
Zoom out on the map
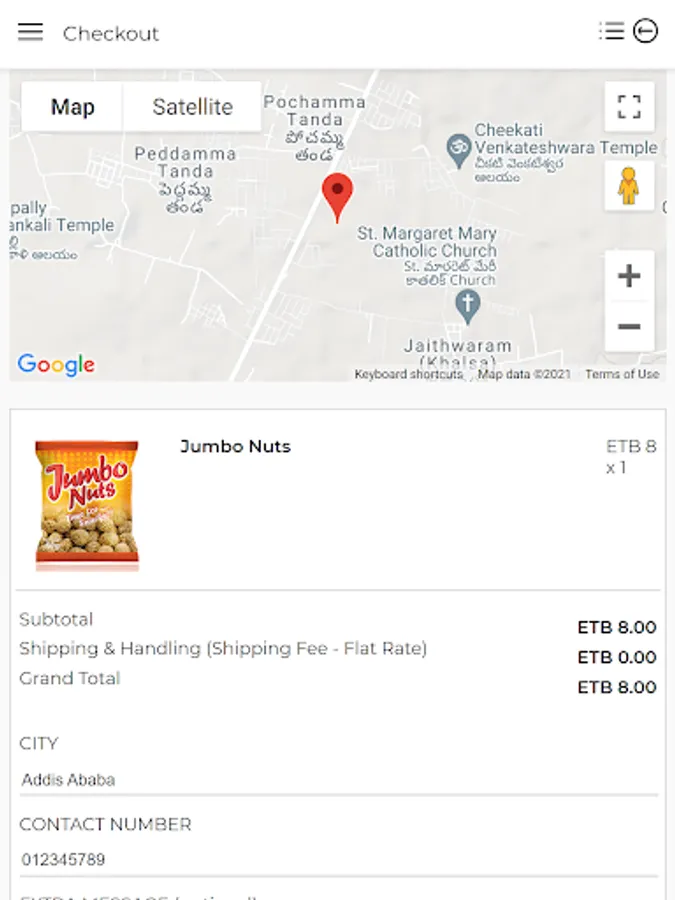629,327
